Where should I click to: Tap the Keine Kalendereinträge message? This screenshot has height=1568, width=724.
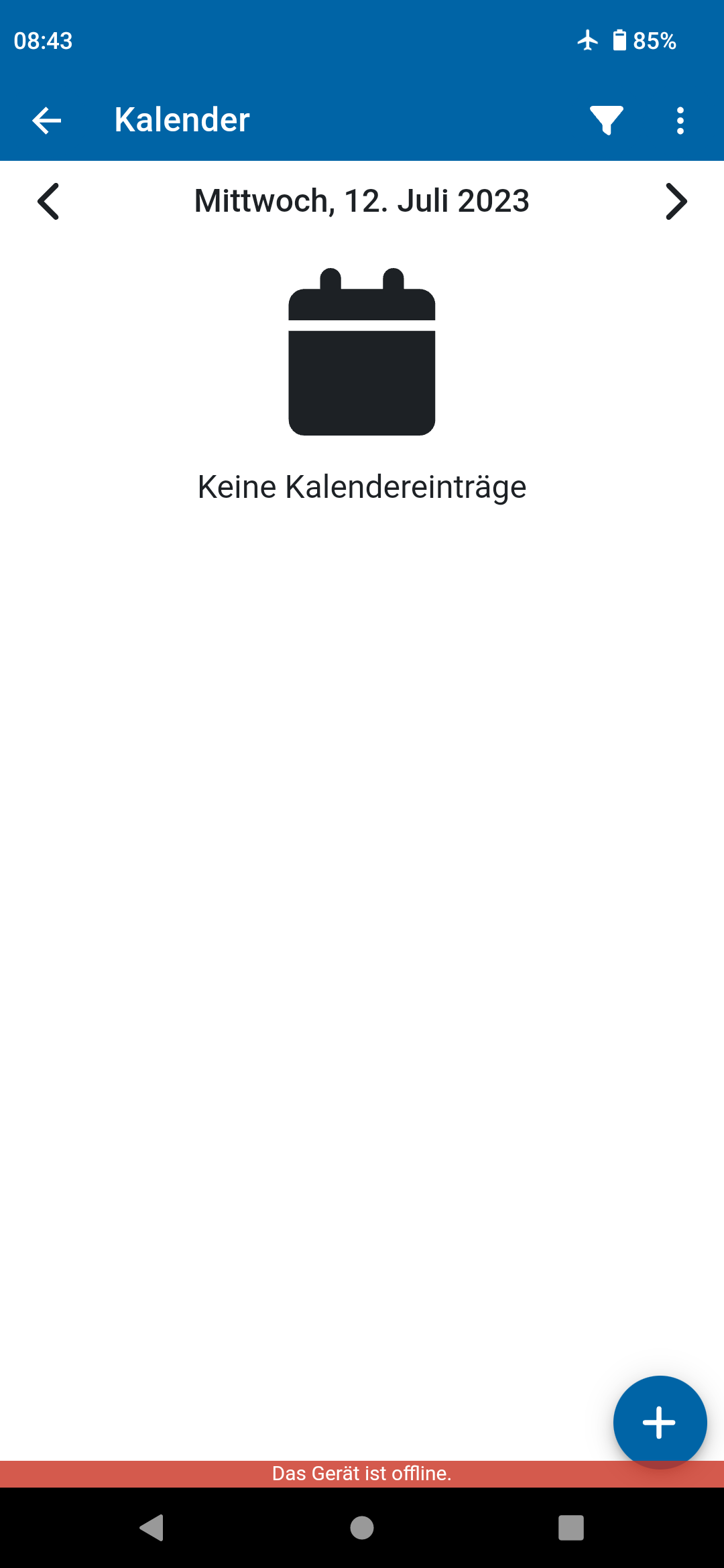coord(361,486)
